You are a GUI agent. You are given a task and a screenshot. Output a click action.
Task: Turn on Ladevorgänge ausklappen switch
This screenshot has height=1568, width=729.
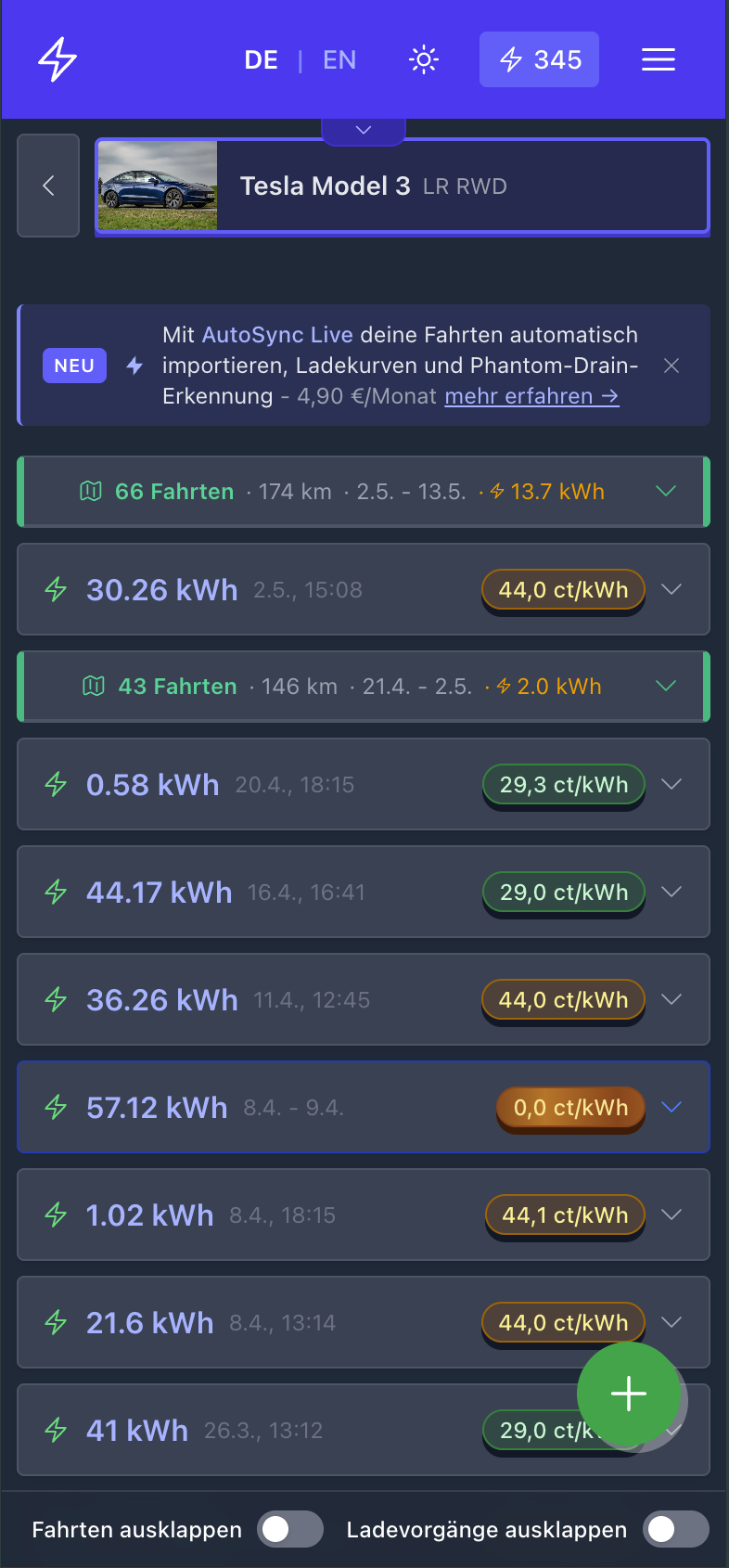[676, 1529]
